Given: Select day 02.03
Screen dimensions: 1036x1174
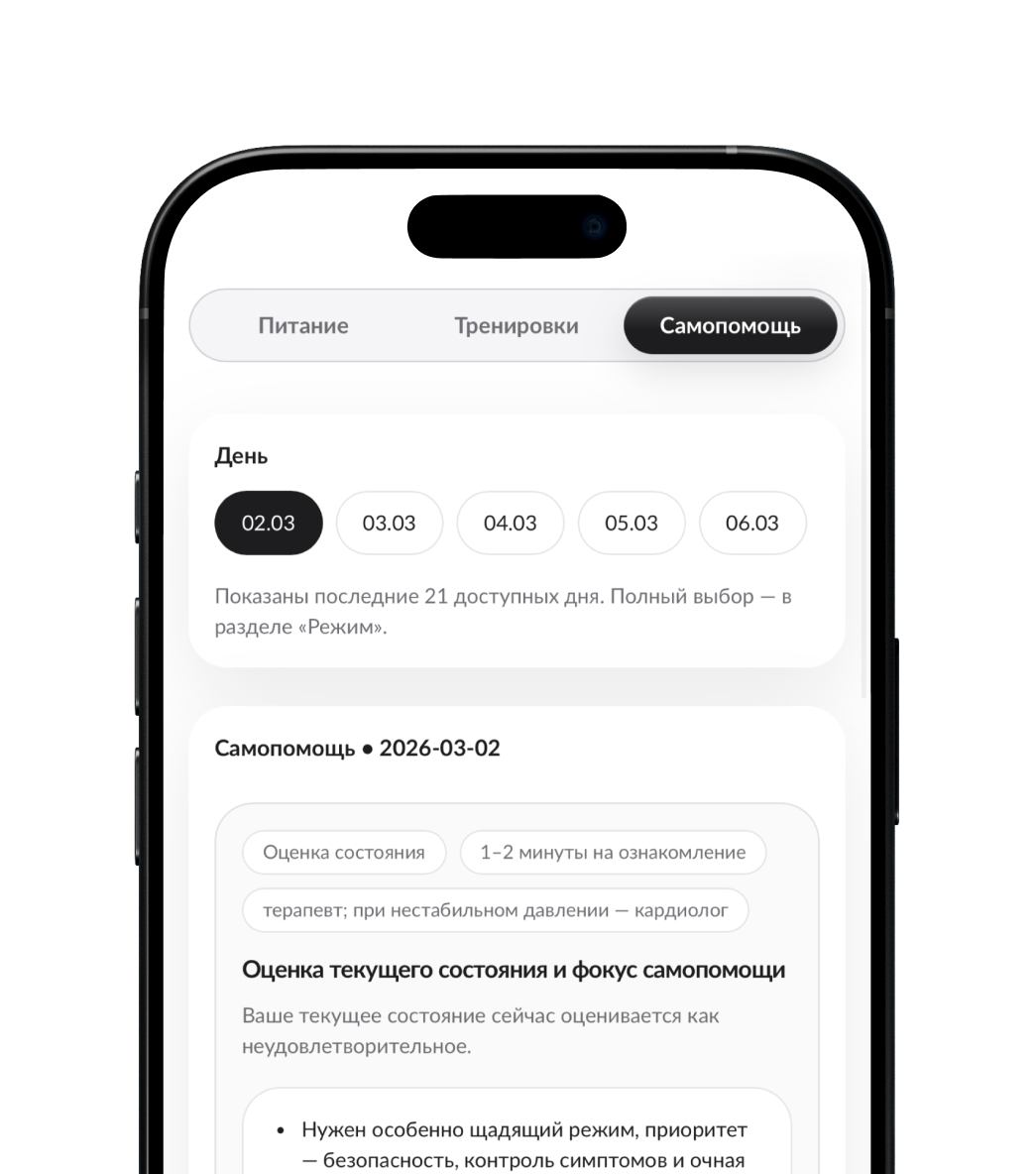Looking at the screenshot, I should pyautogui.click(x=269, y=523).
